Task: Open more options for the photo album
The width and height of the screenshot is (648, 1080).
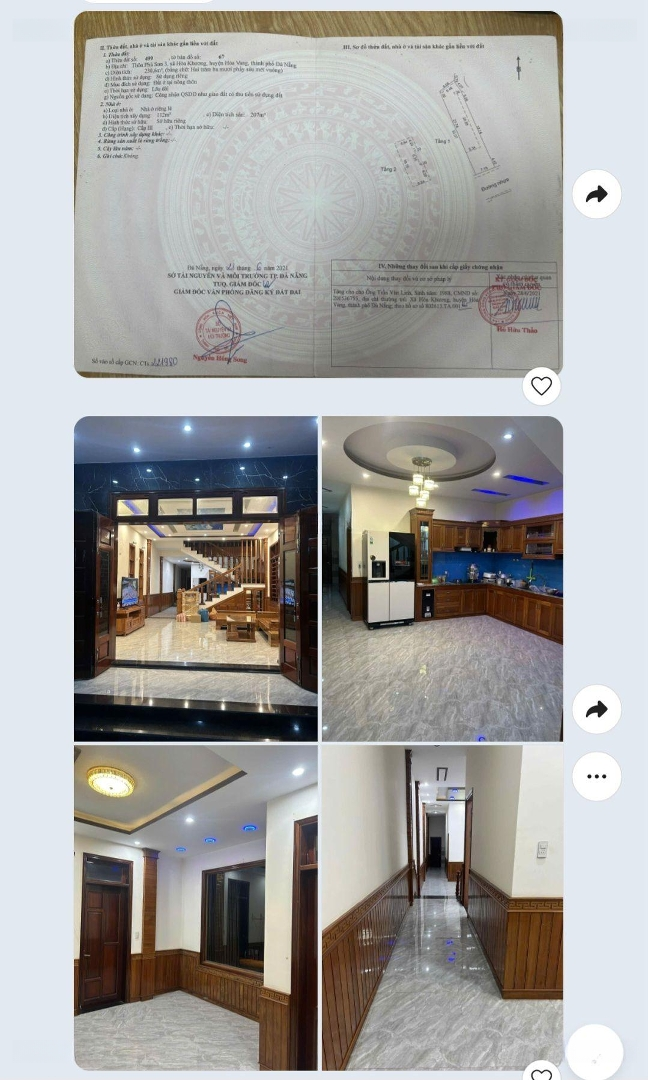Action: (x=596, y=776)
